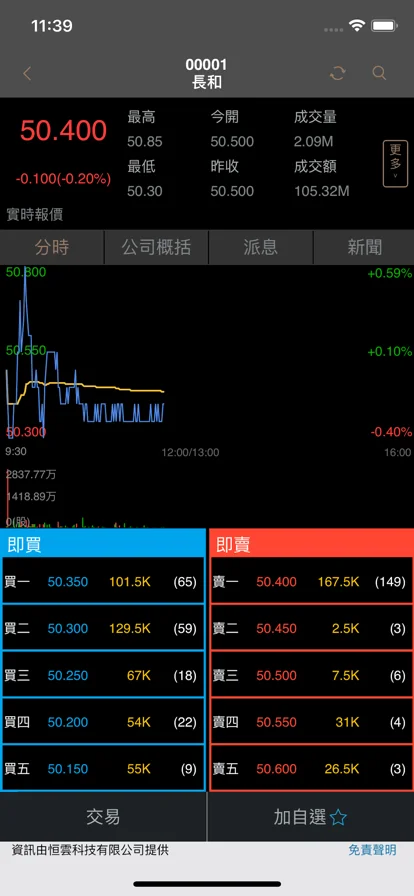Refresh the stock quote

pos(337,73)
